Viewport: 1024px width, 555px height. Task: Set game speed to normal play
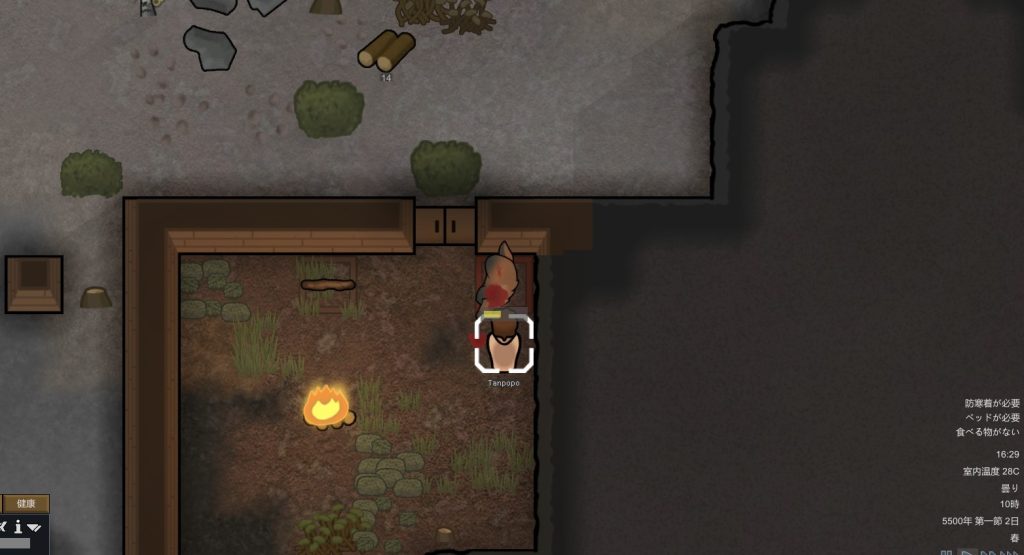pos(967,552)
